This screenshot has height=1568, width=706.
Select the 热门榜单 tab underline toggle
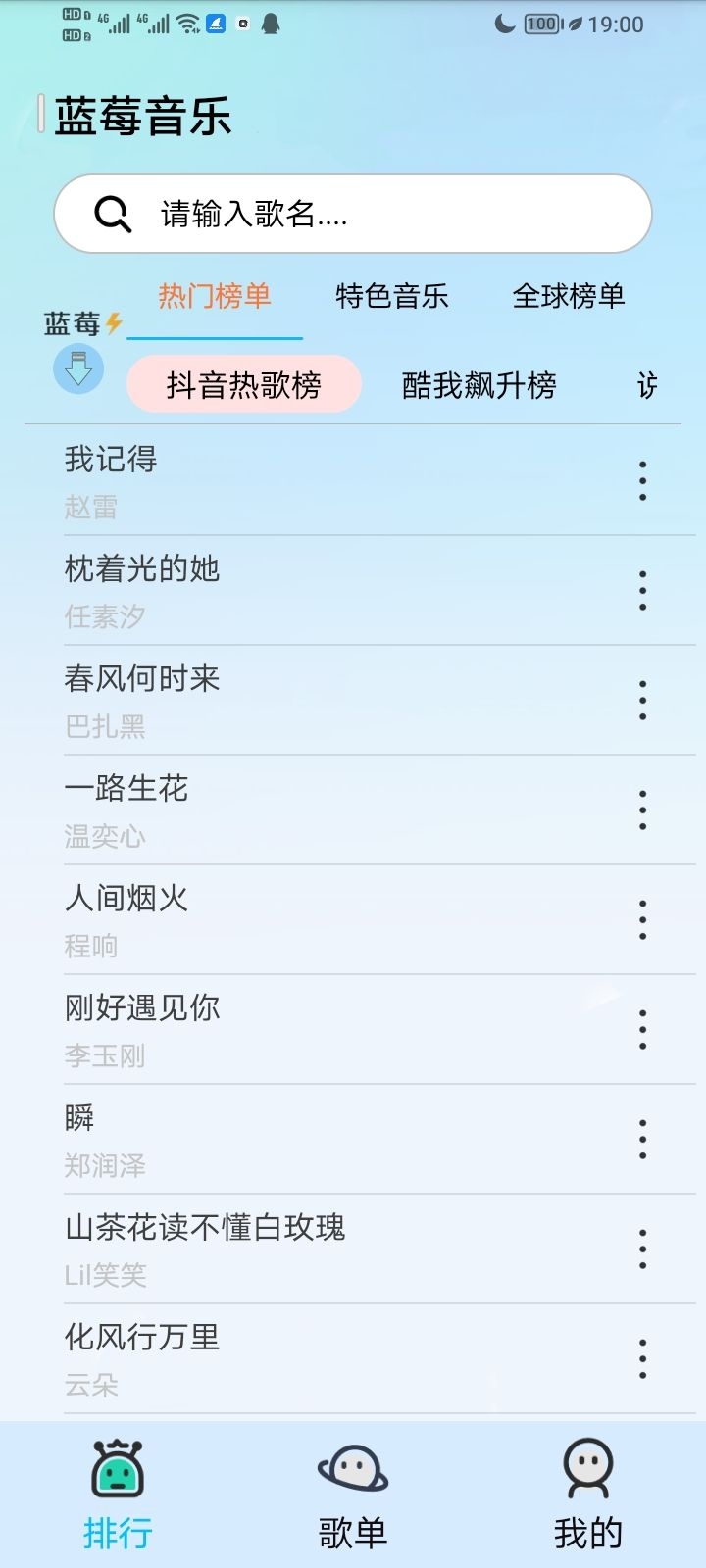click(x=216, y=295)
